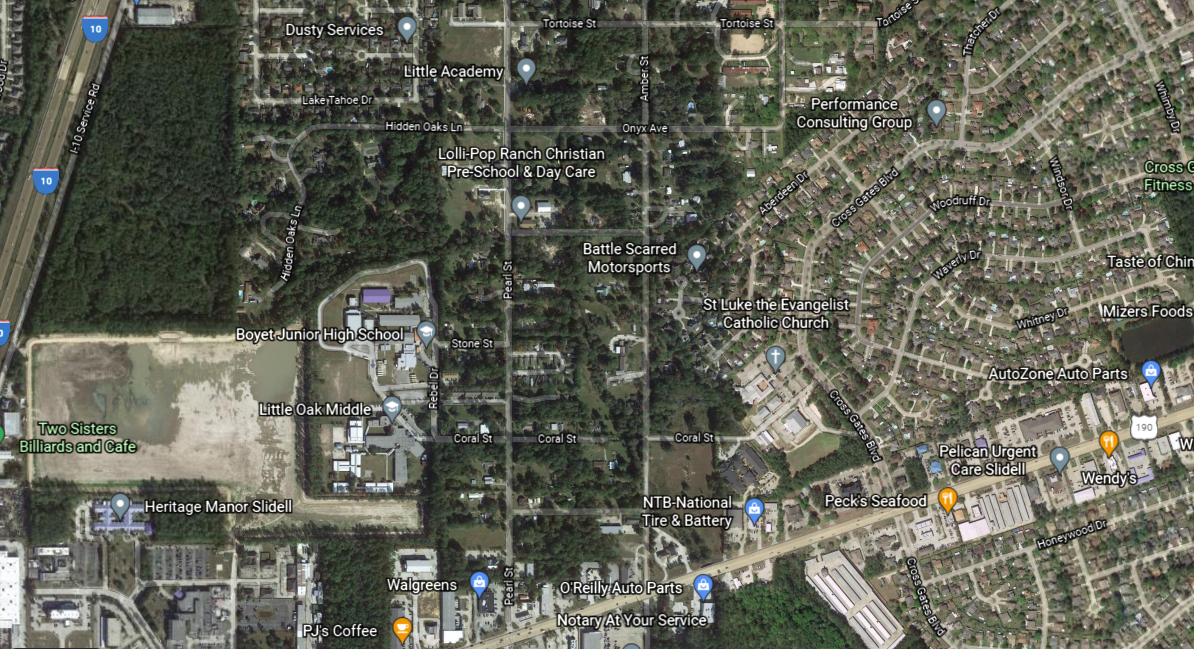Tap the PJ's Coffee marker
Image resolution: width=1194 pixels, height=649 pixels.
point(402,630)
